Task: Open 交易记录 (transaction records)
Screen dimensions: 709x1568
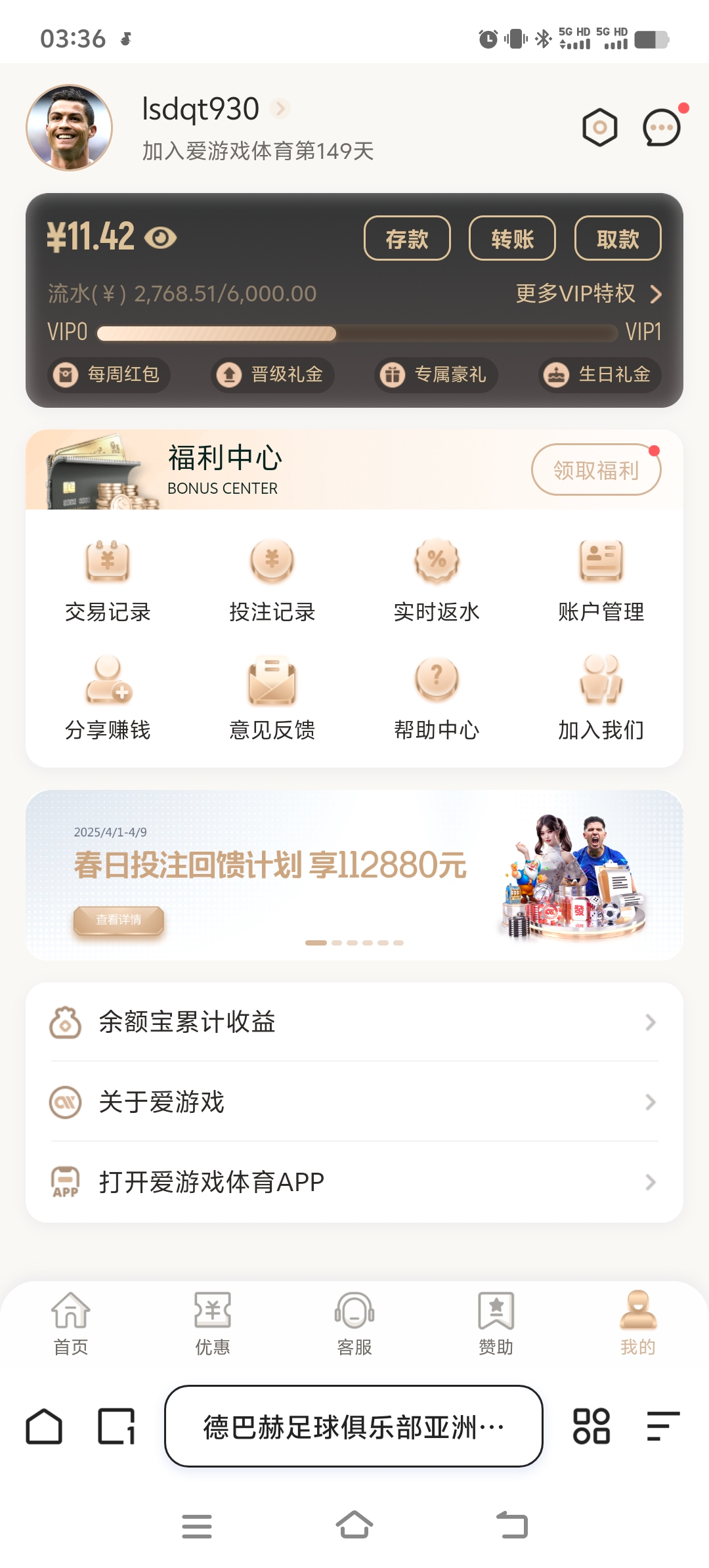Action: [108, 578]
